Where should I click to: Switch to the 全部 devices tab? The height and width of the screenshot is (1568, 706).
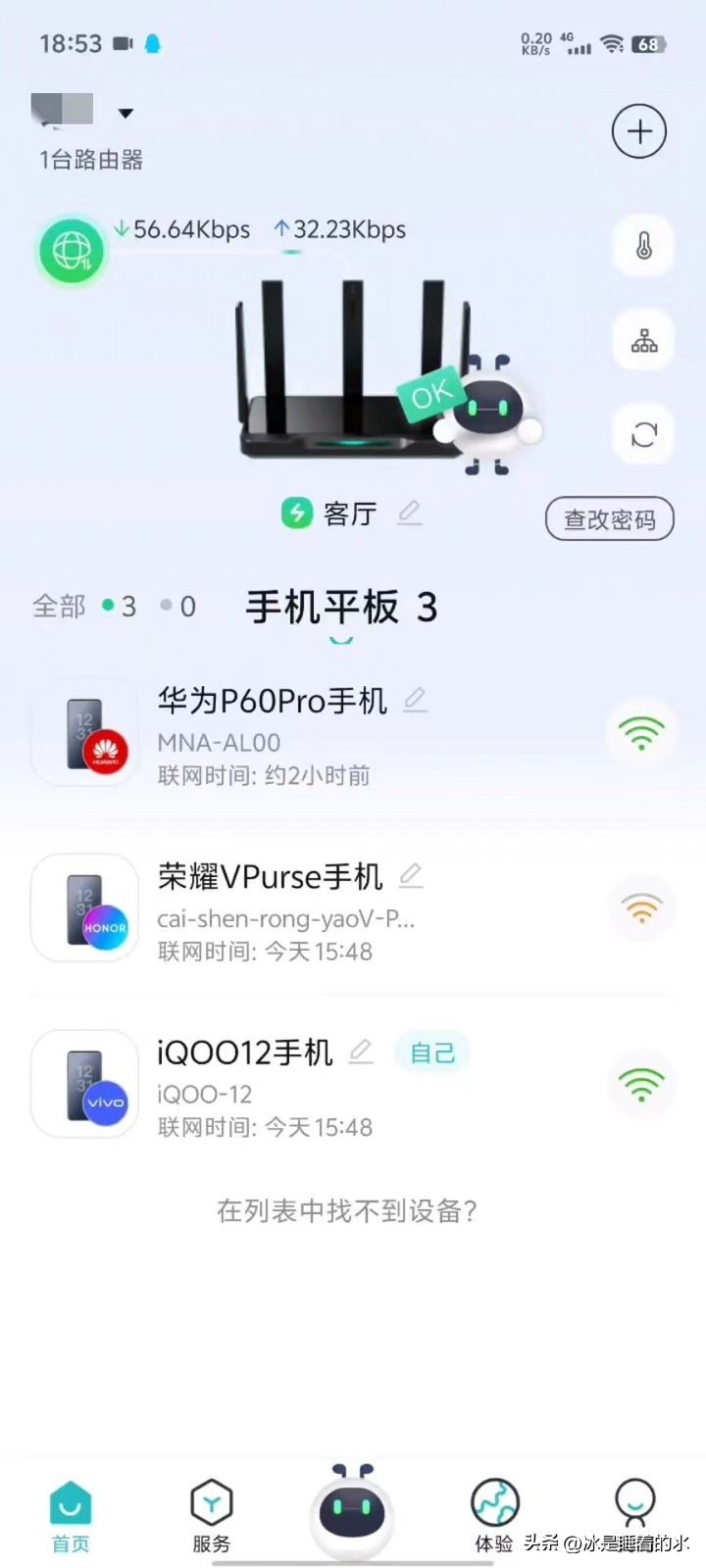tap(59, 607)
